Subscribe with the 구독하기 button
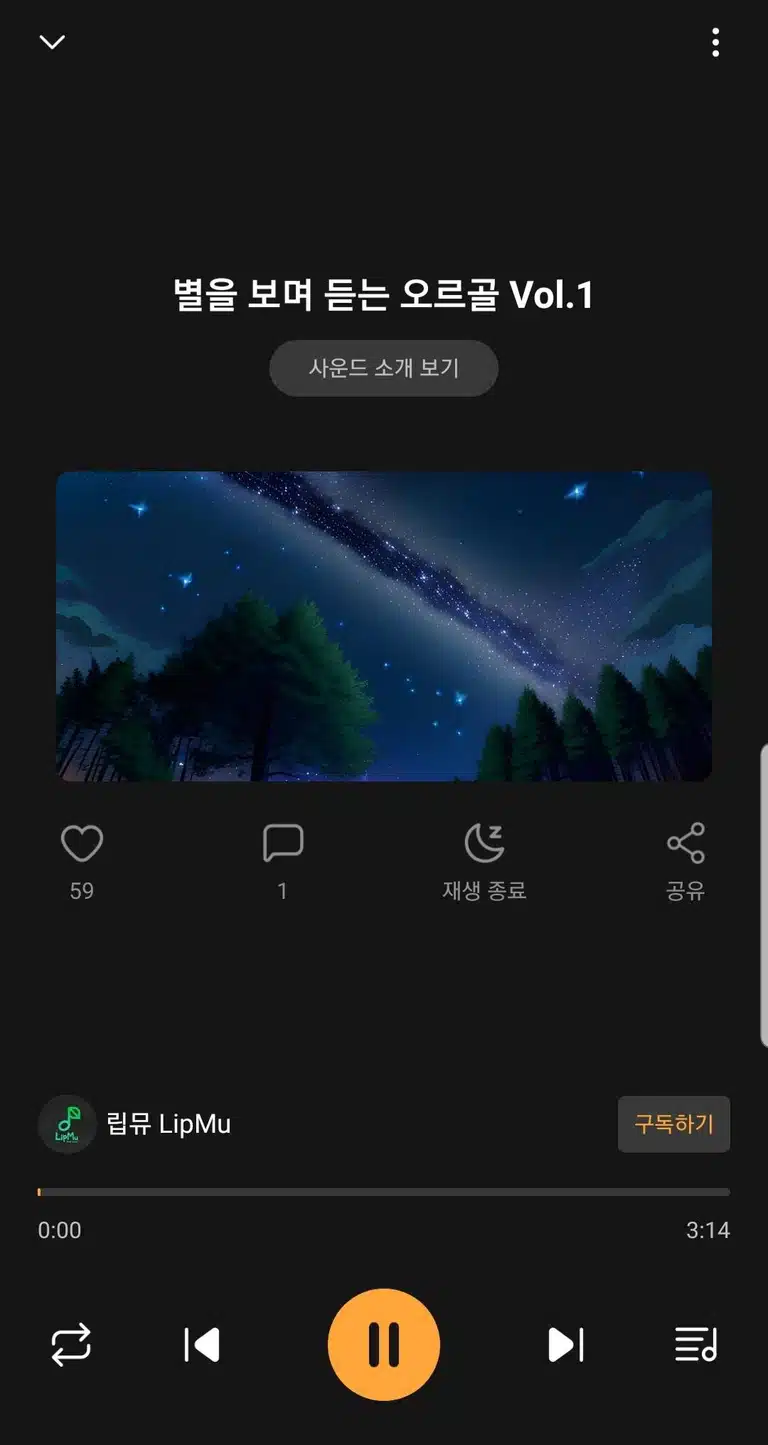This screenshot has height=1445, width=768. tap(674, 1124)
